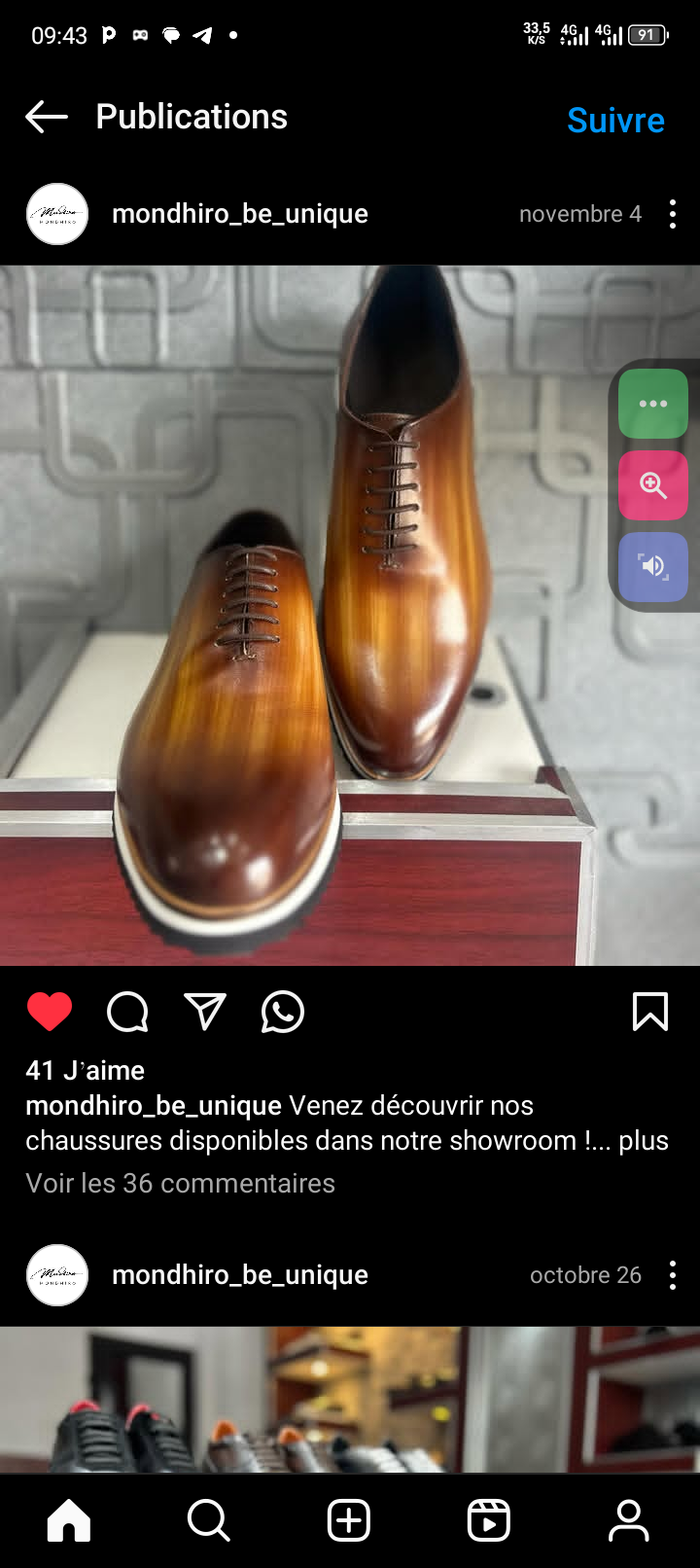Viewport: 700px width, 1568px height.
Task: Switch to the Search tab
Action: coord(209,1520)
